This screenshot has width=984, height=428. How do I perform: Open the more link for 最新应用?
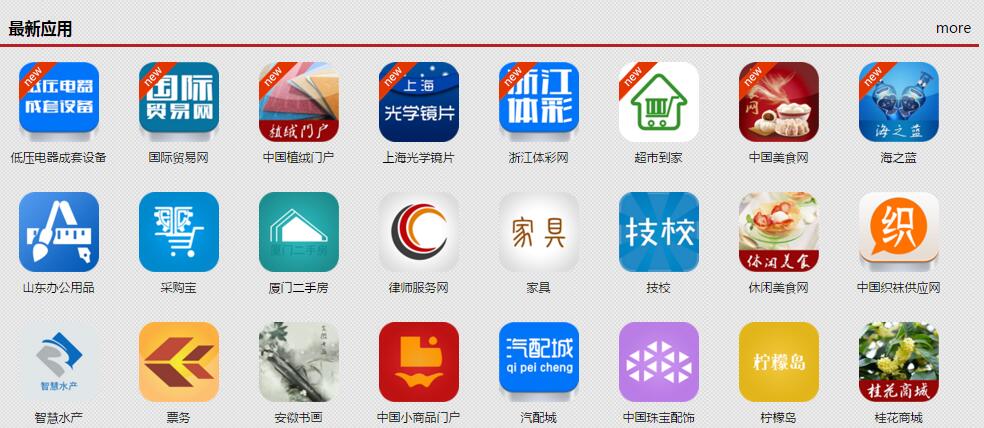(x=953, y=28)
